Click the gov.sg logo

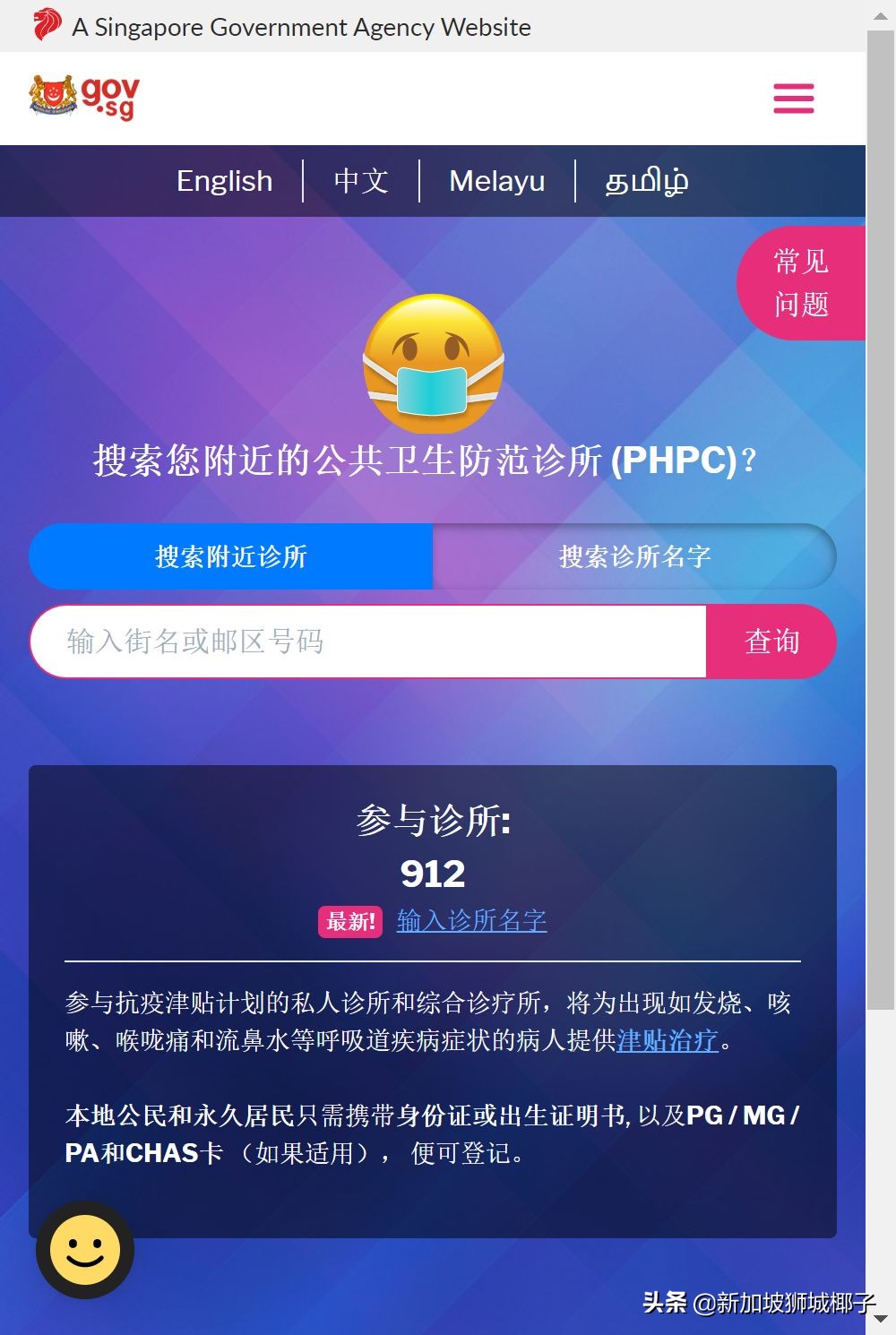click(109, 97)
